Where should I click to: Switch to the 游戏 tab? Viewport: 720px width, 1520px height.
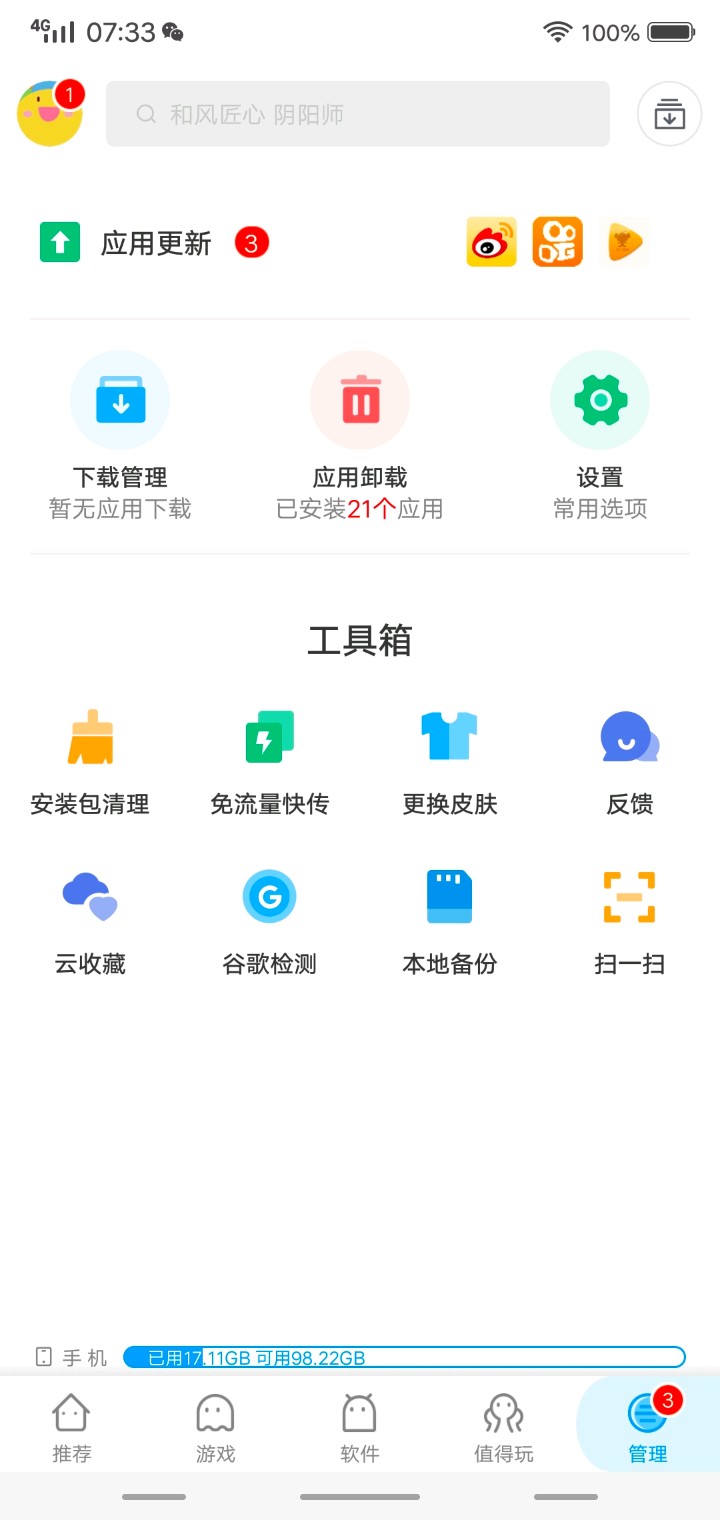[216, 1427]
